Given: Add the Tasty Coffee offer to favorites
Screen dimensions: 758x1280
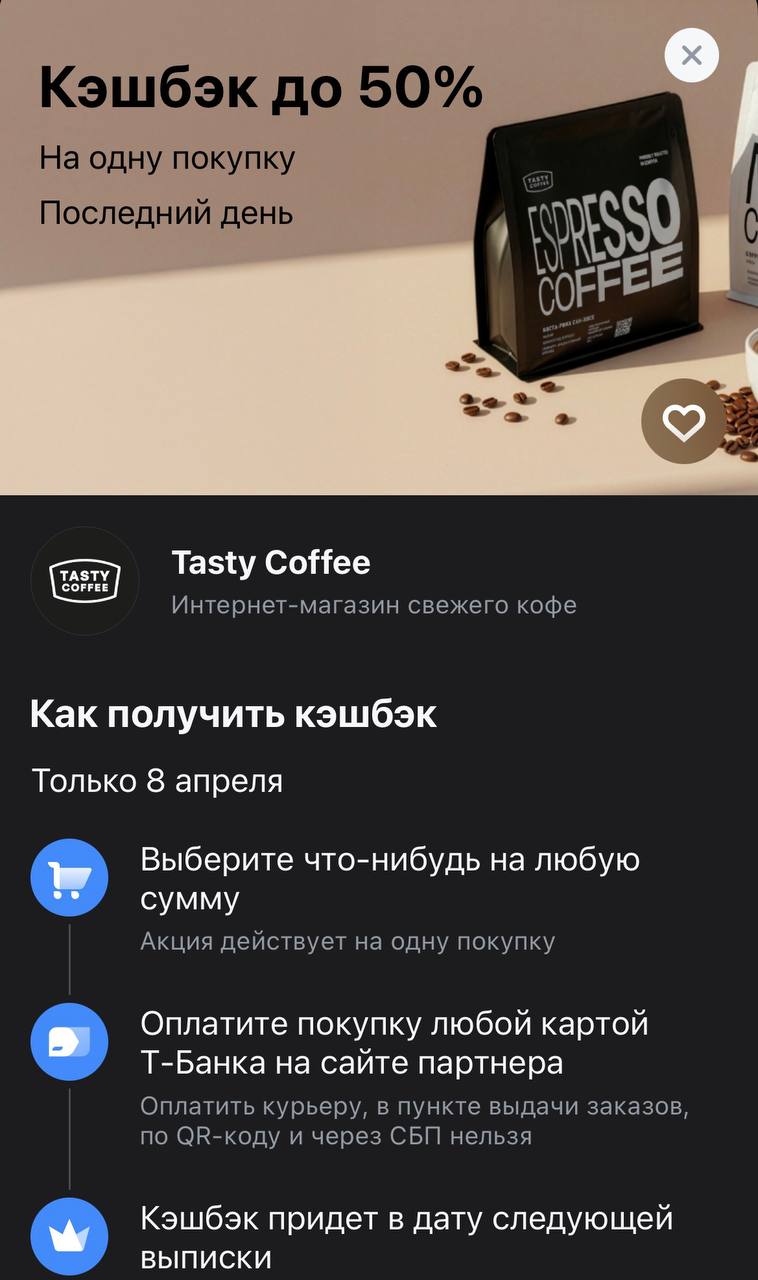Looking at the screenshot, I should (x=684, y=423).
